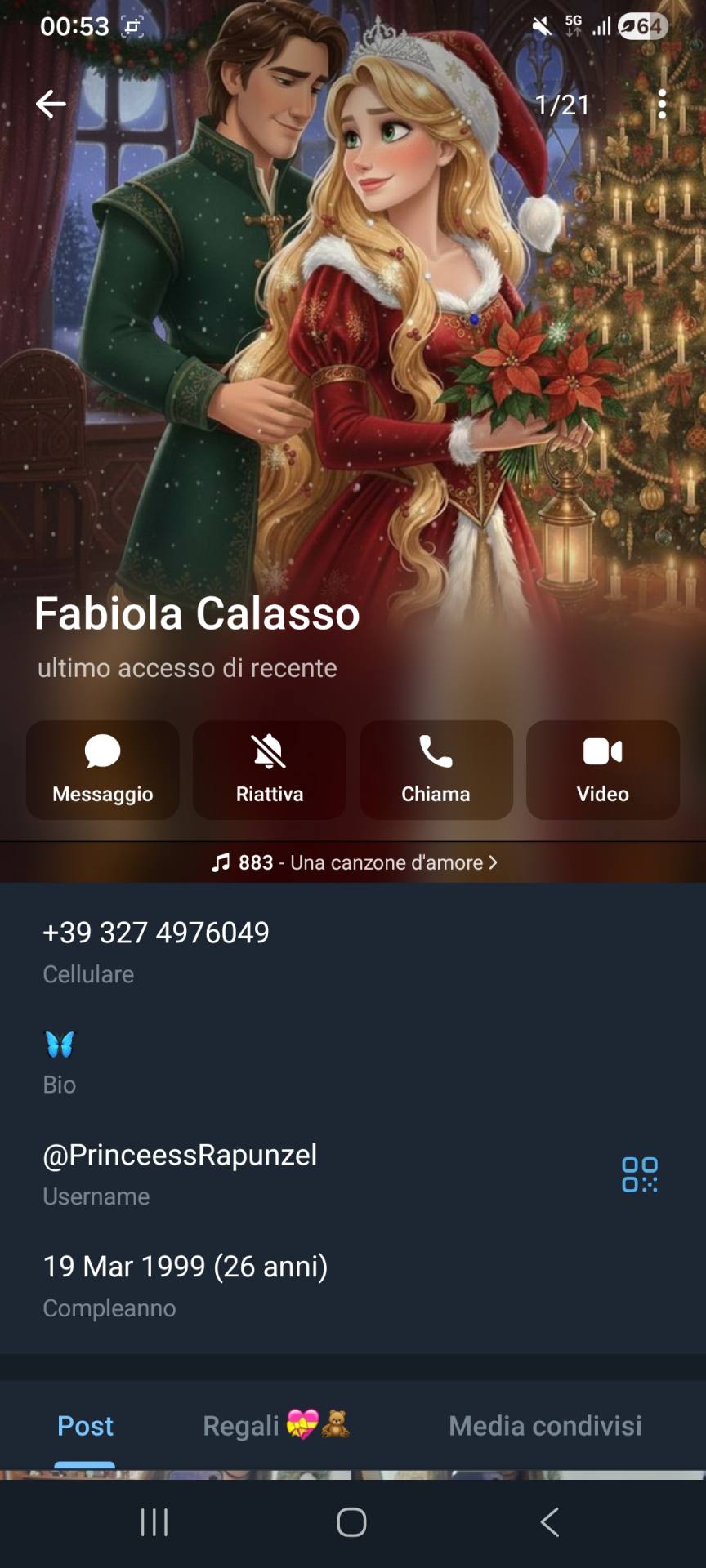Go back using the top arrow
The height and width of the screenshot is (1568, 706).
(x=51, y=104)
